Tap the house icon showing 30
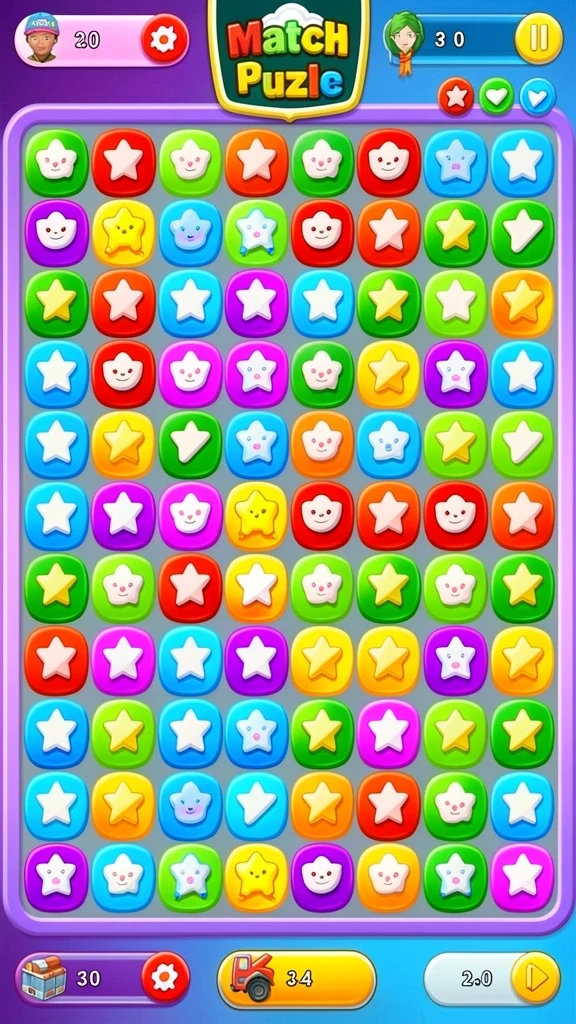The width and height of the screenshot is (576, 1024). tap(44, 977)
